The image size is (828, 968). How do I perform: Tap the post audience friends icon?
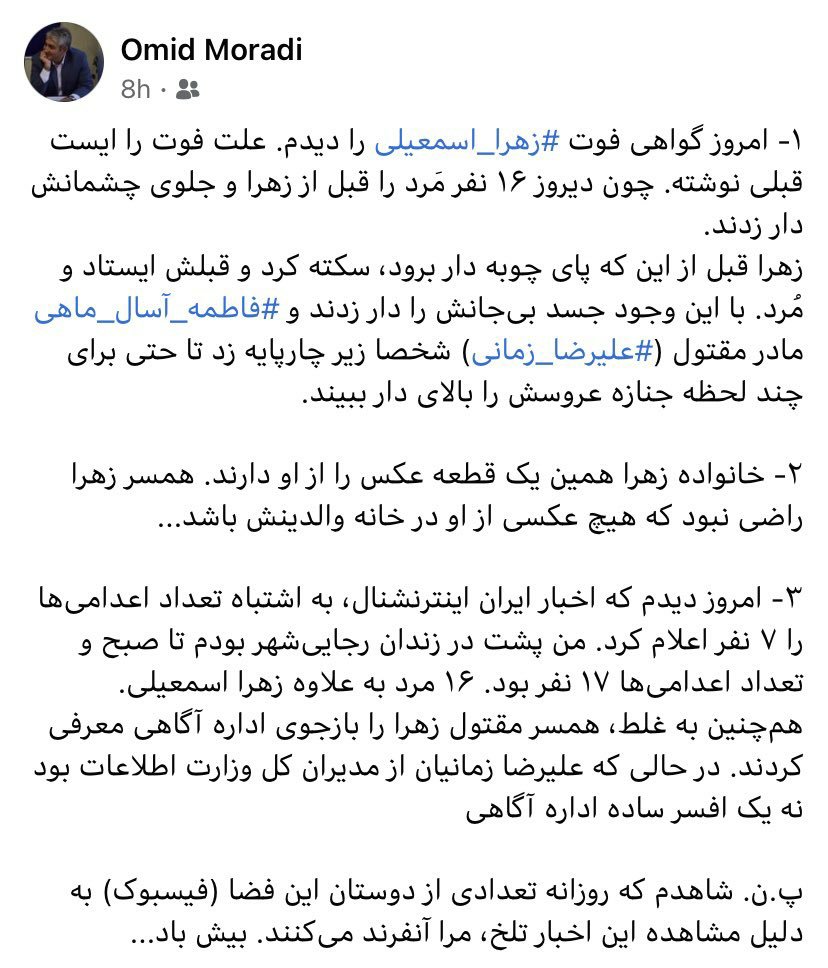pyautogui.click(x=187, y=90)
